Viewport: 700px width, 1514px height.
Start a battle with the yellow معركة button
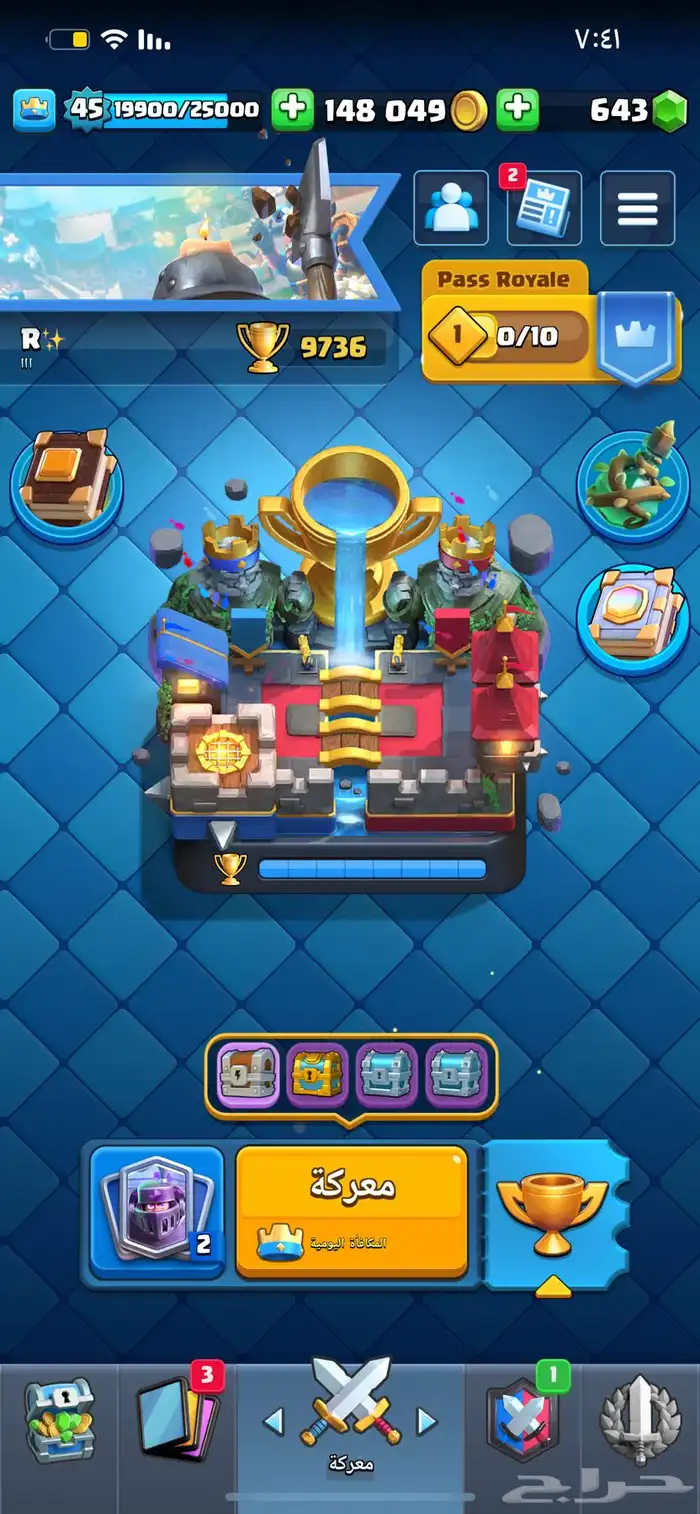coord(352,1211)
